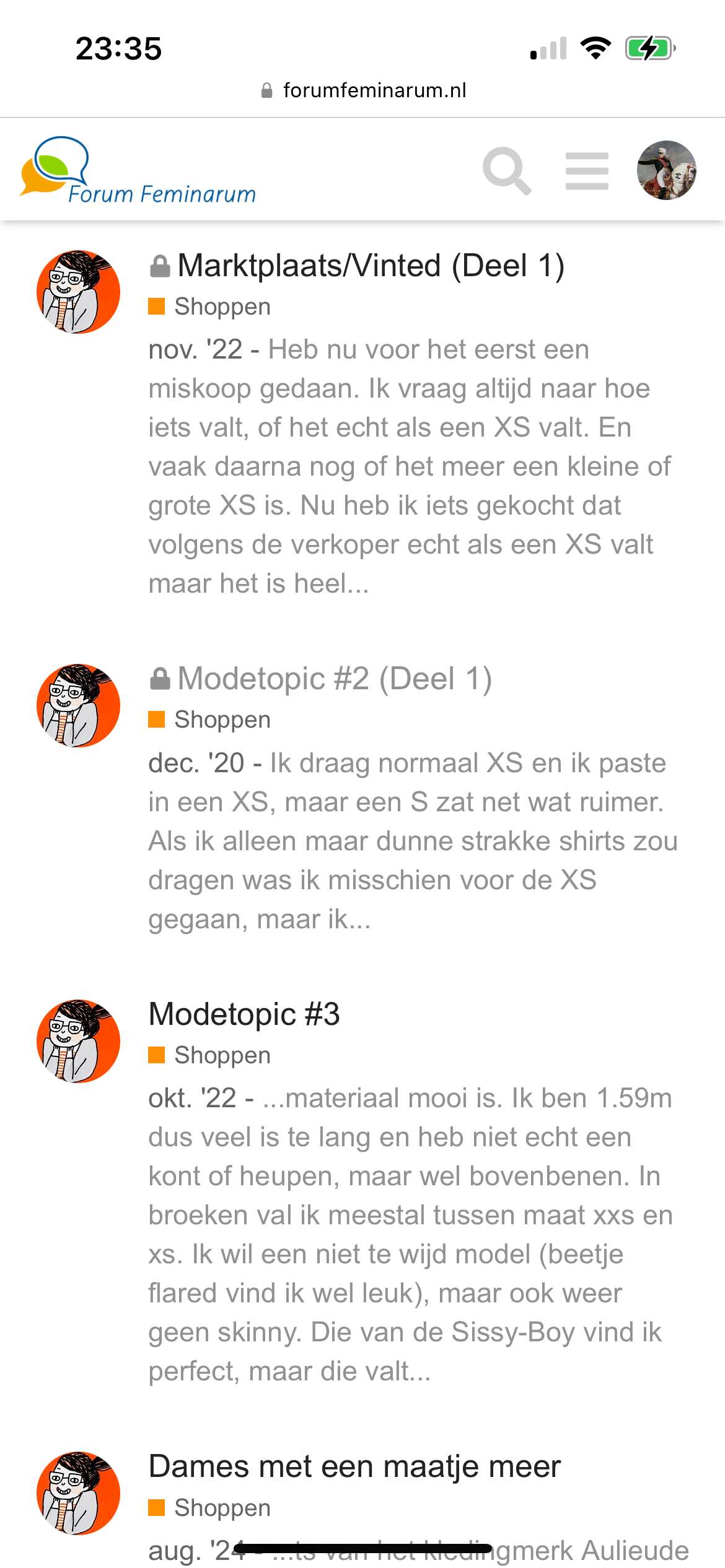Open the search magnifier icon
725x1568 pixels.
tap(507, 171)
